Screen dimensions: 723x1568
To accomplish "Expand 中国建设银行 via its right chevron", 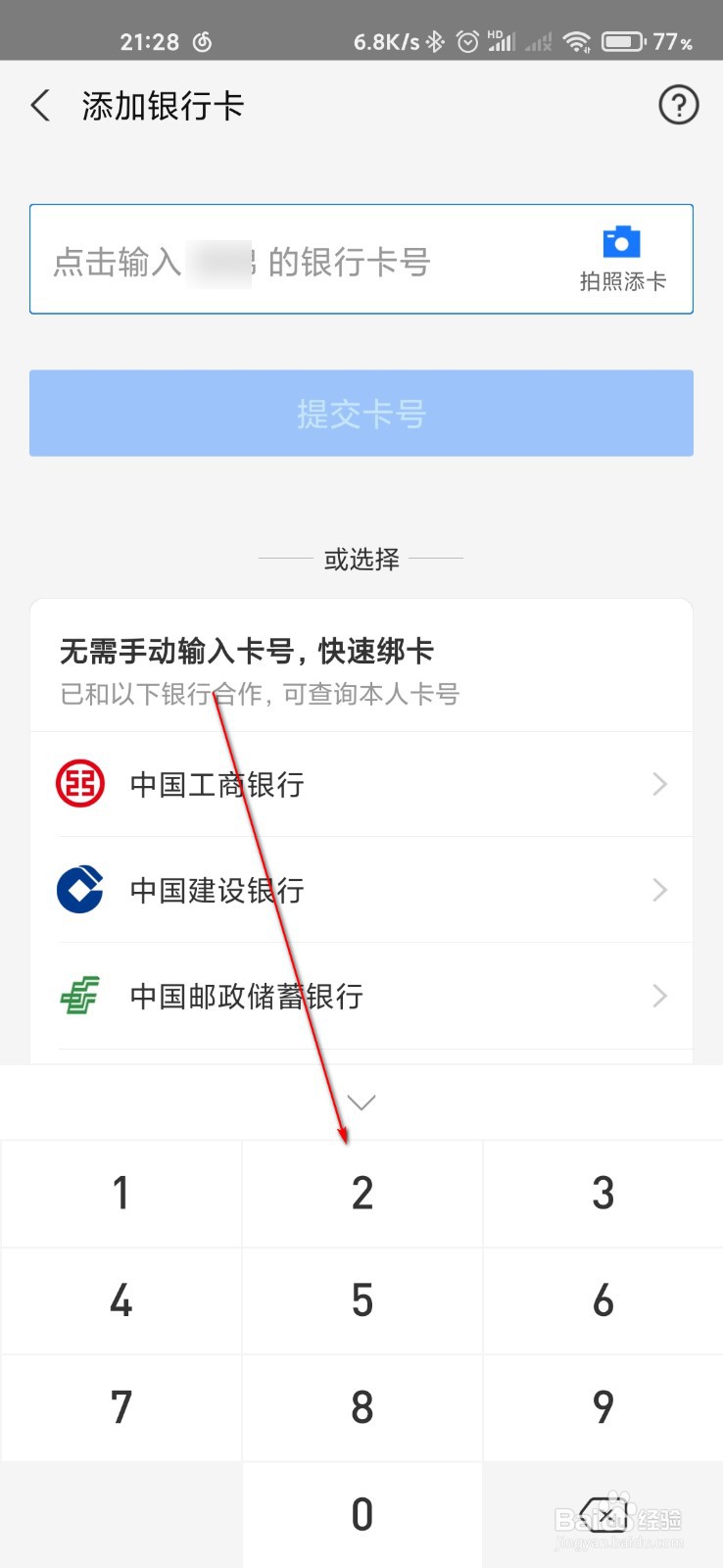I will [x=658, y=890].
